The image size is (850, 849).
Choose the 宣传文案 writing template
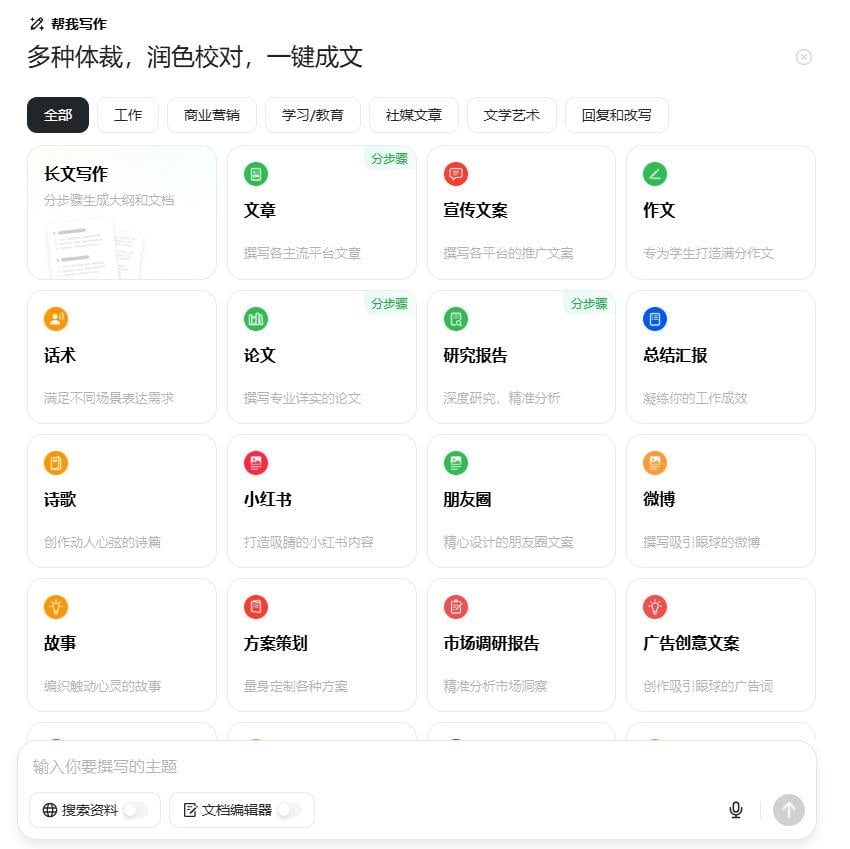(x=521, y=212)
